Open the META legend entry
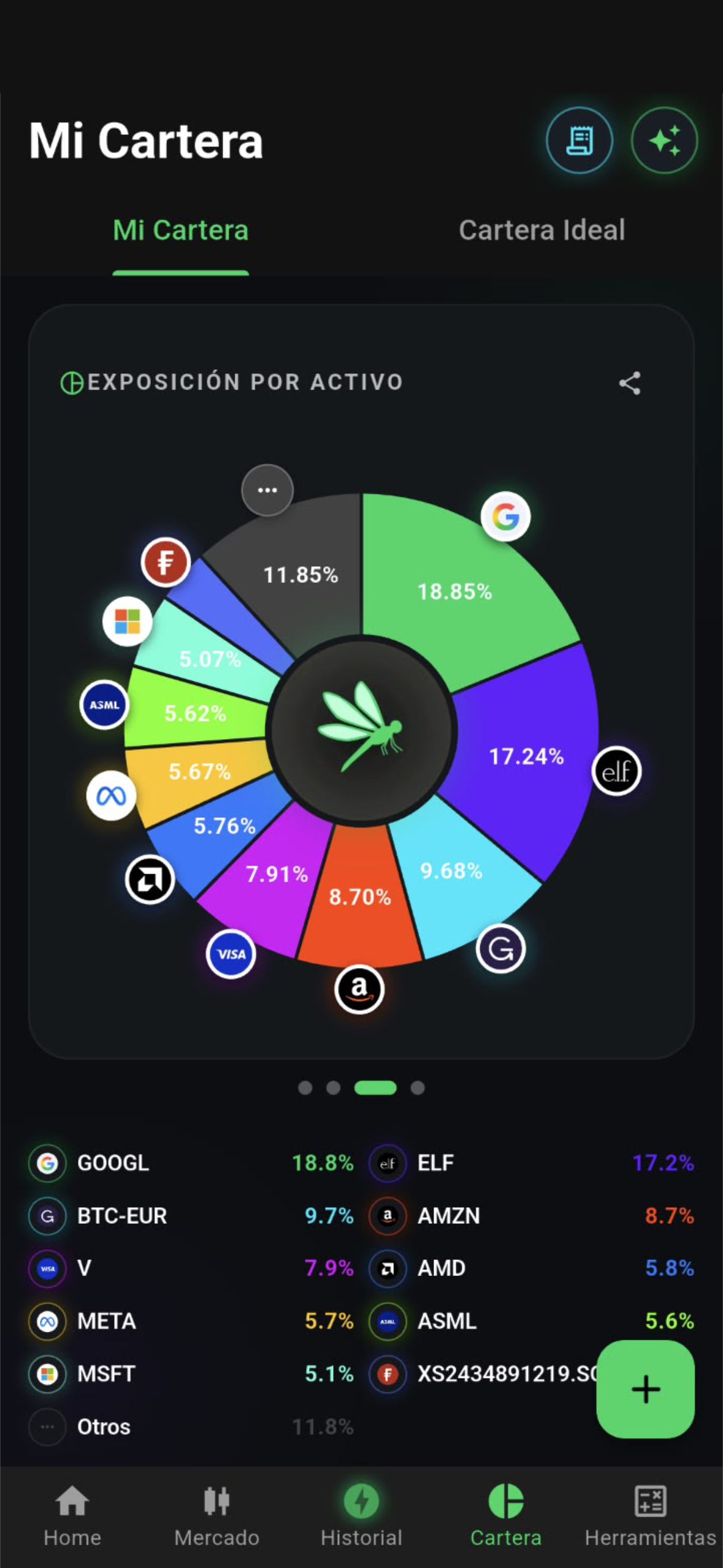This screenshot has width=723, height=1568. click(191, 1321)
